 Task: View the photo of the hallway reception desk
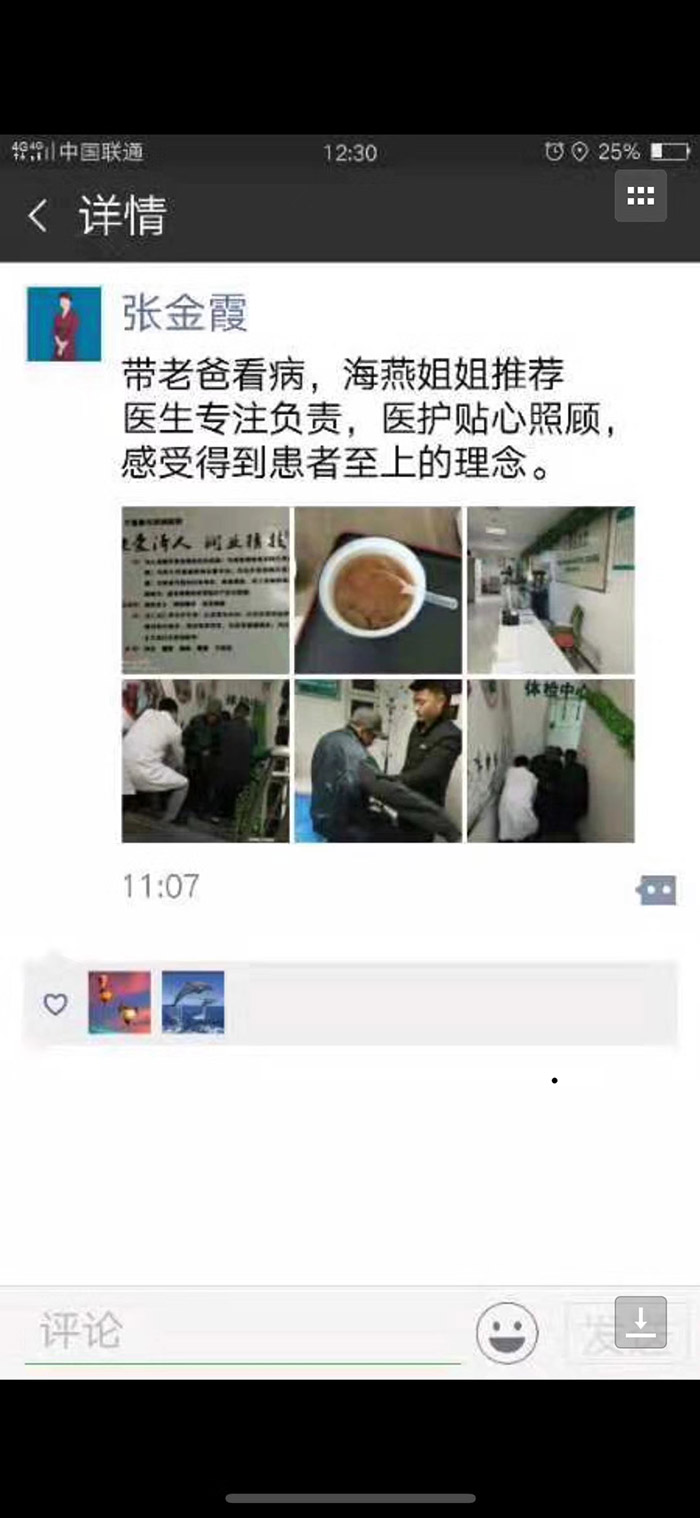550,590
